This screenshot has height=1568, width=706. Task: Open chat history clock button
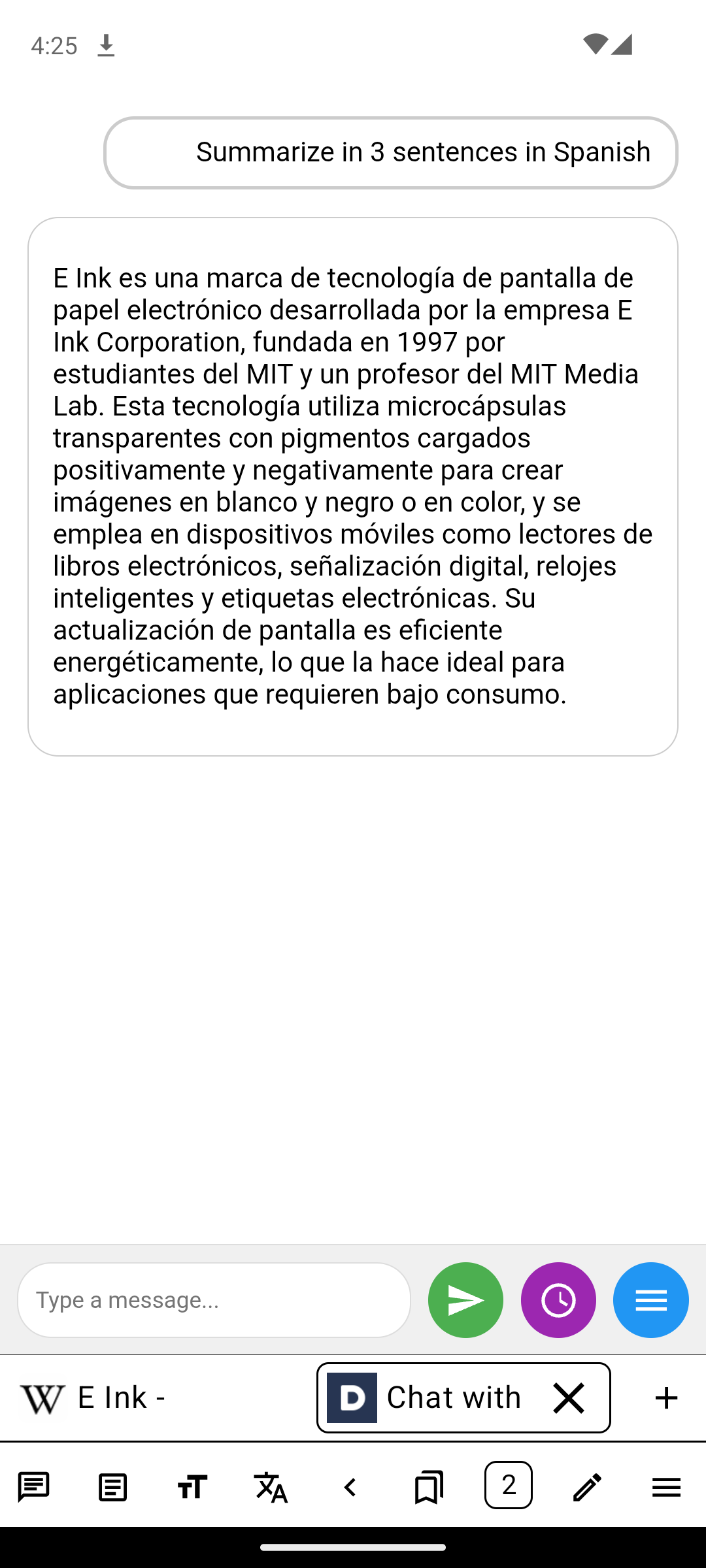click(x=558, y=1300)
